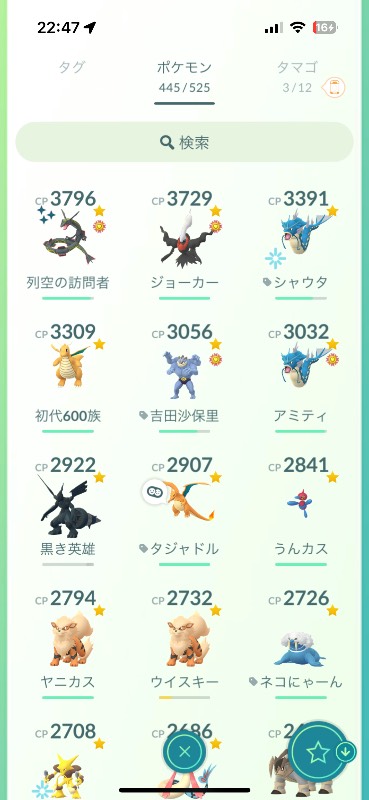Select アミティ with CP 3032
Viewport: 369px width, 800px height.
coord(301,377)
